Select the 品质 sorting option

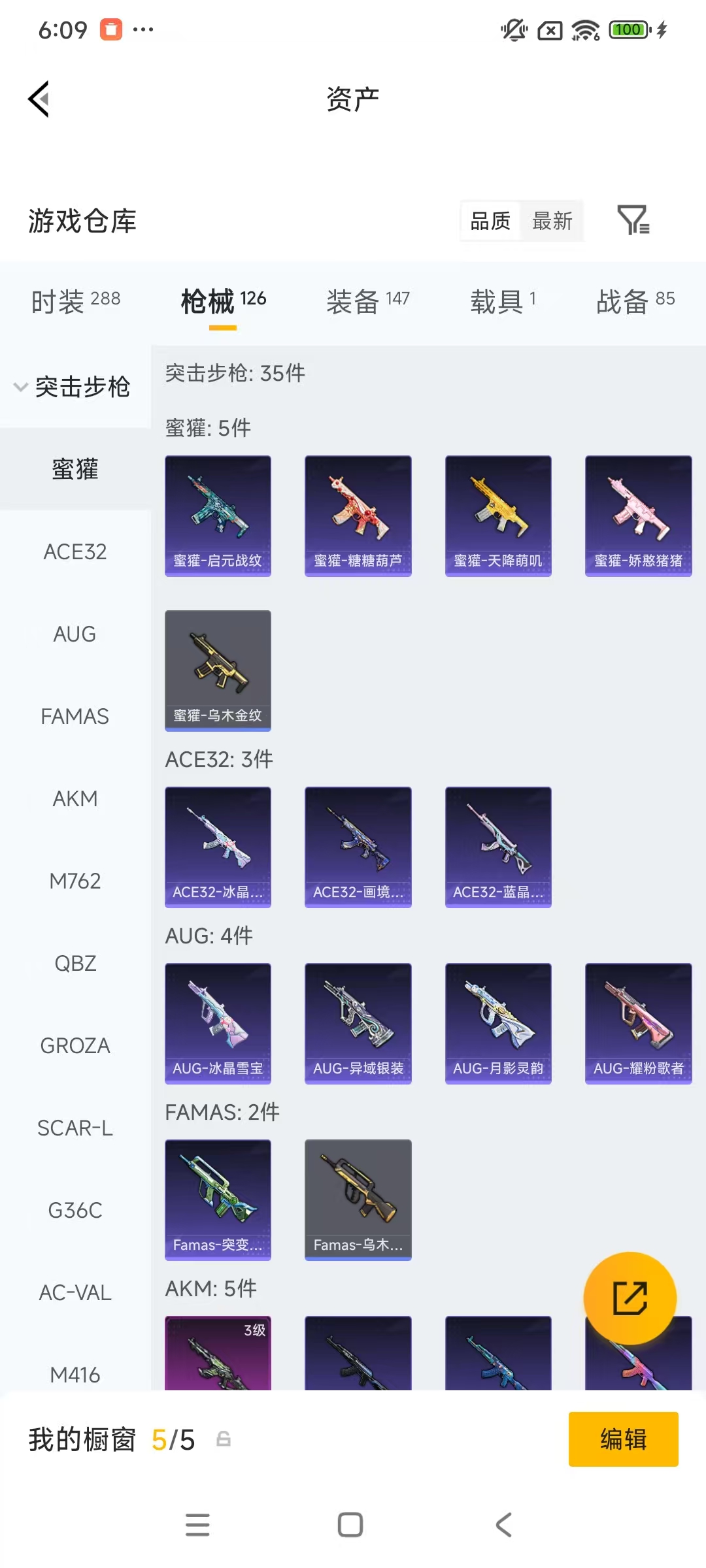[490, 221]
